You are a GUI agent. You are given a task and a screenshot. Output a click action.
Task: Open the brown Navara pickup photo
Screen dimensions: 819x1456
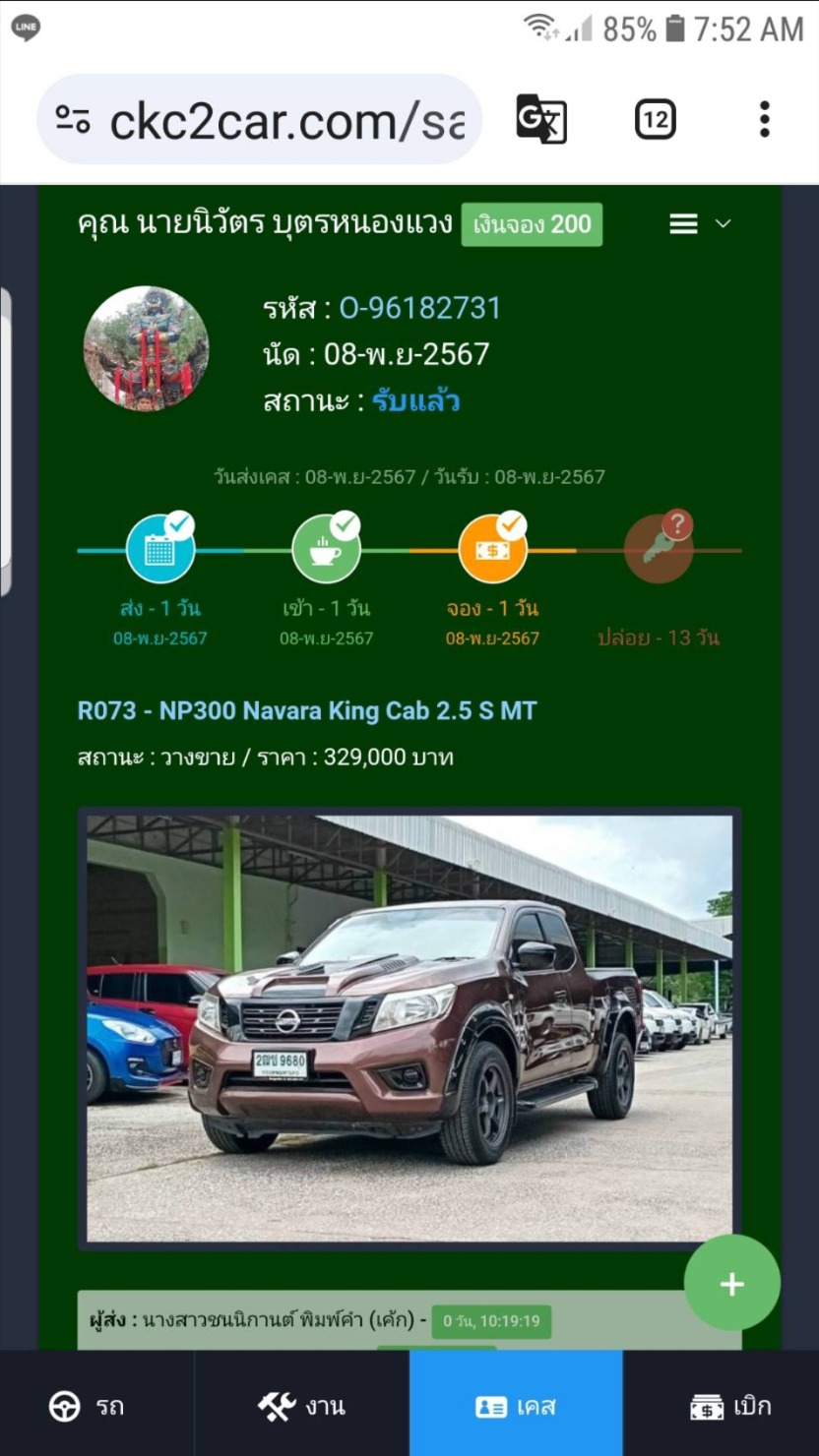409,1028
